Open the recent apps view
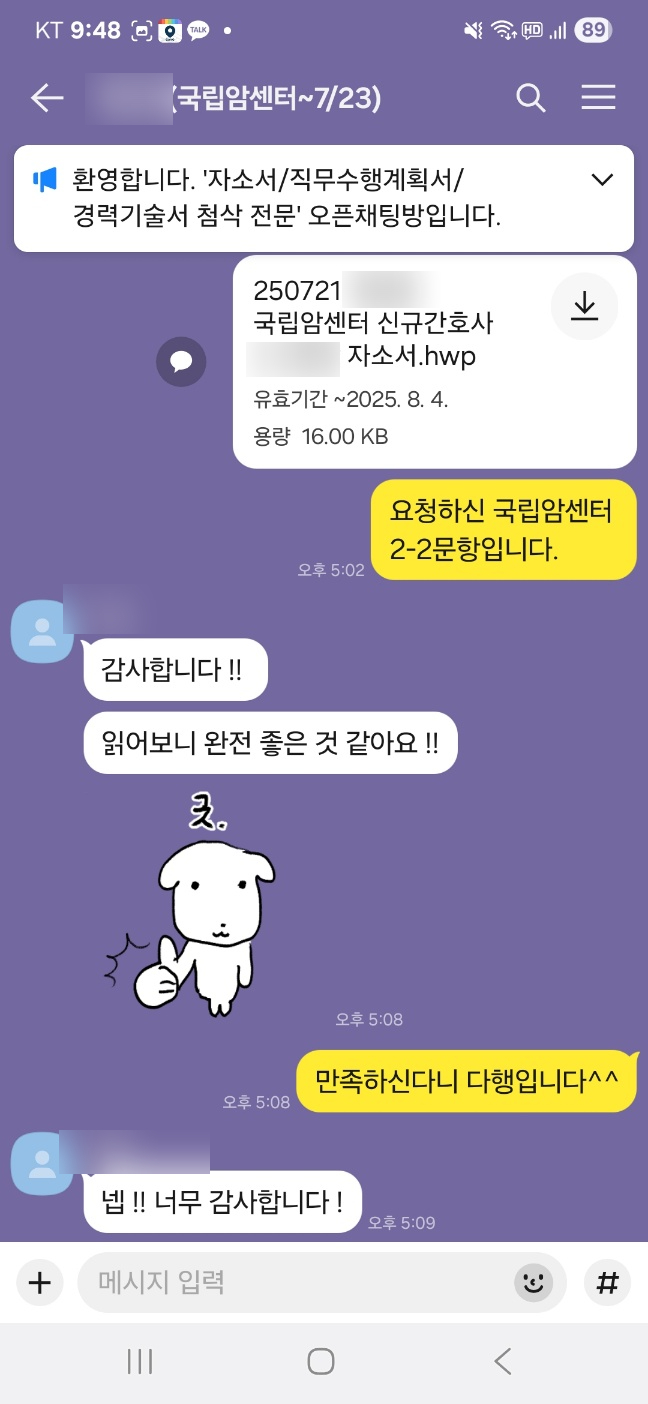Image resolution: width=648 pixels, height=1404 pixels. tap(139, 1361)
